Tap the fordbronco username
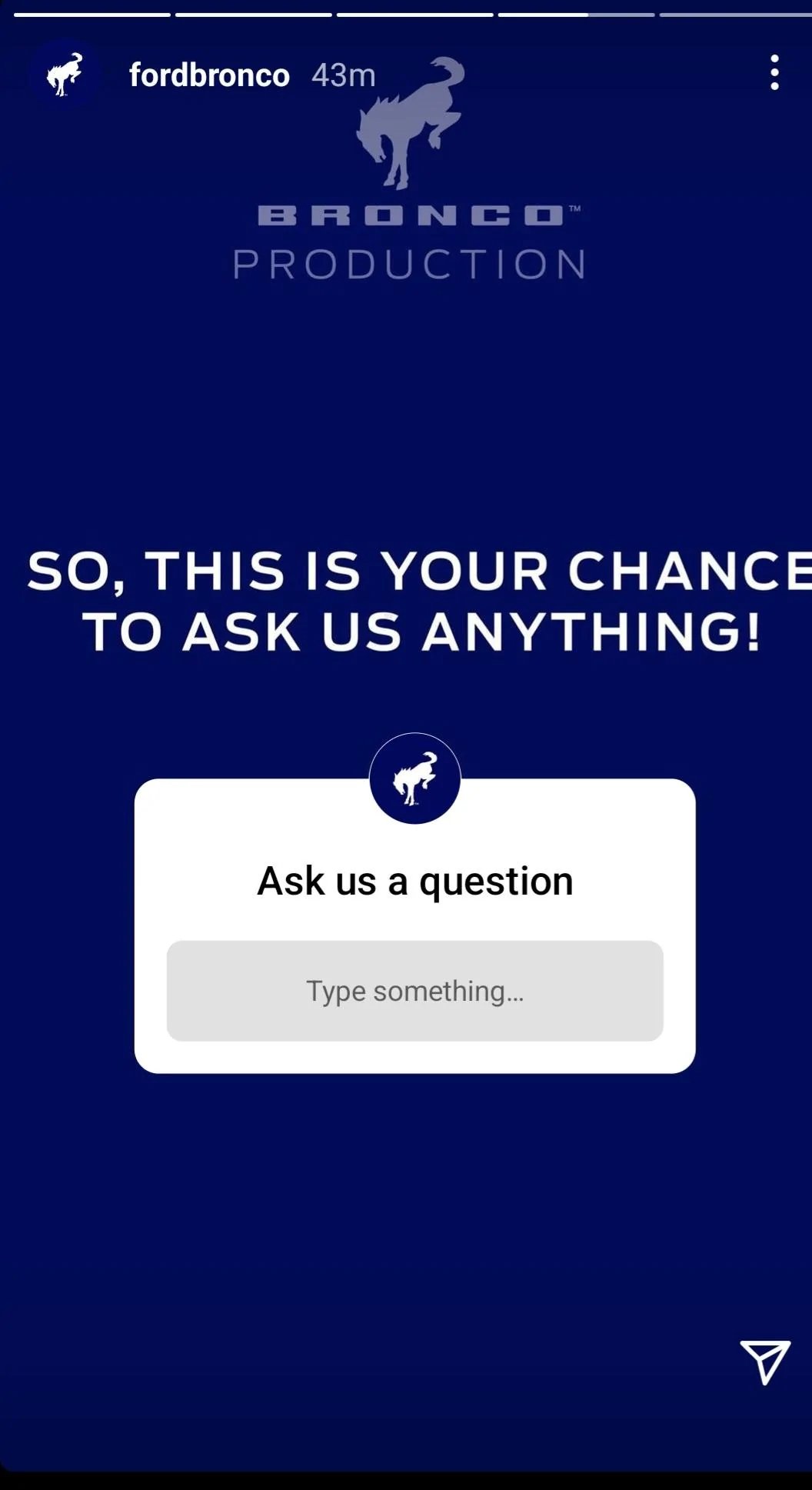This screenshot has width=812, height=1490. click(x=209, y=75)
